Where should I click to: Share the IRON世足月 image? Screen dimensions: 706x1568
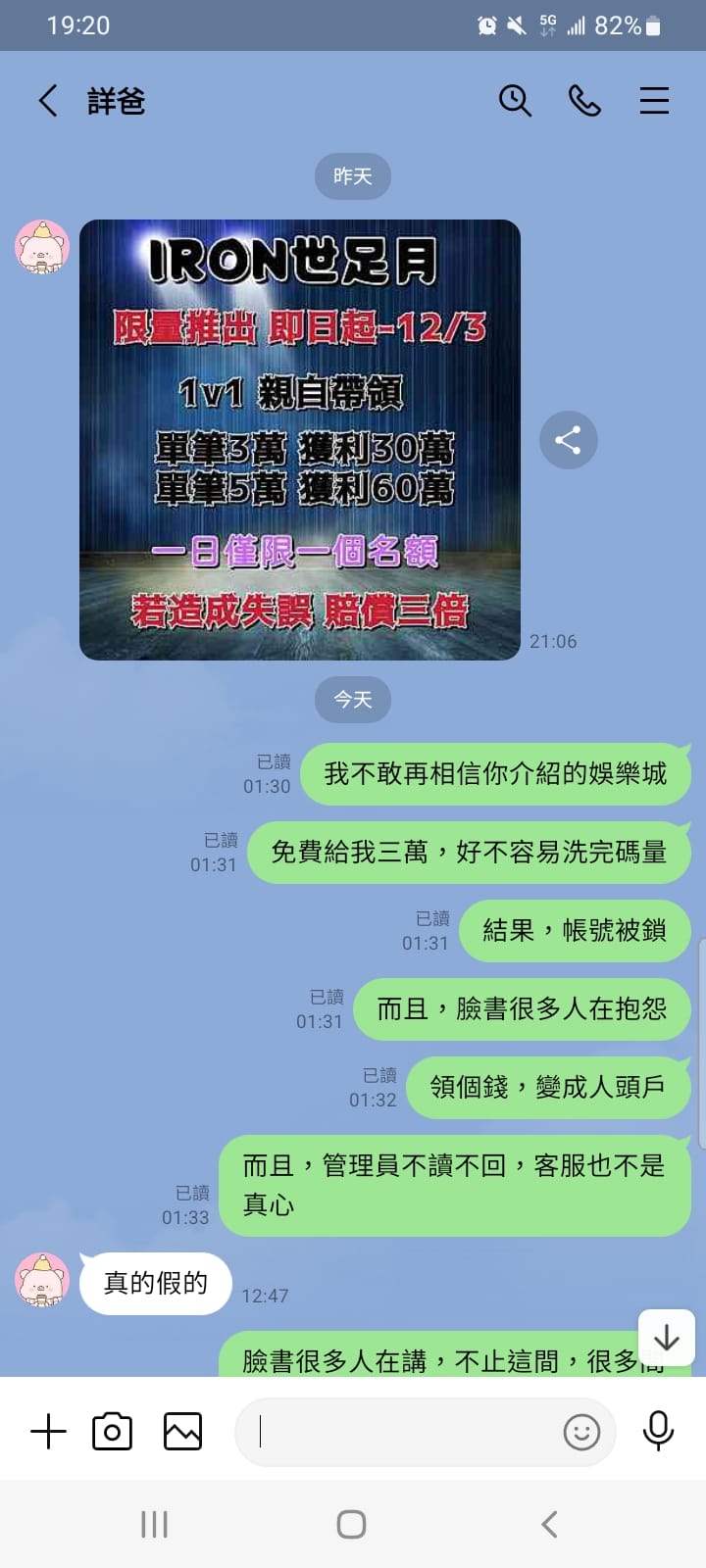[x=569, y=440]
